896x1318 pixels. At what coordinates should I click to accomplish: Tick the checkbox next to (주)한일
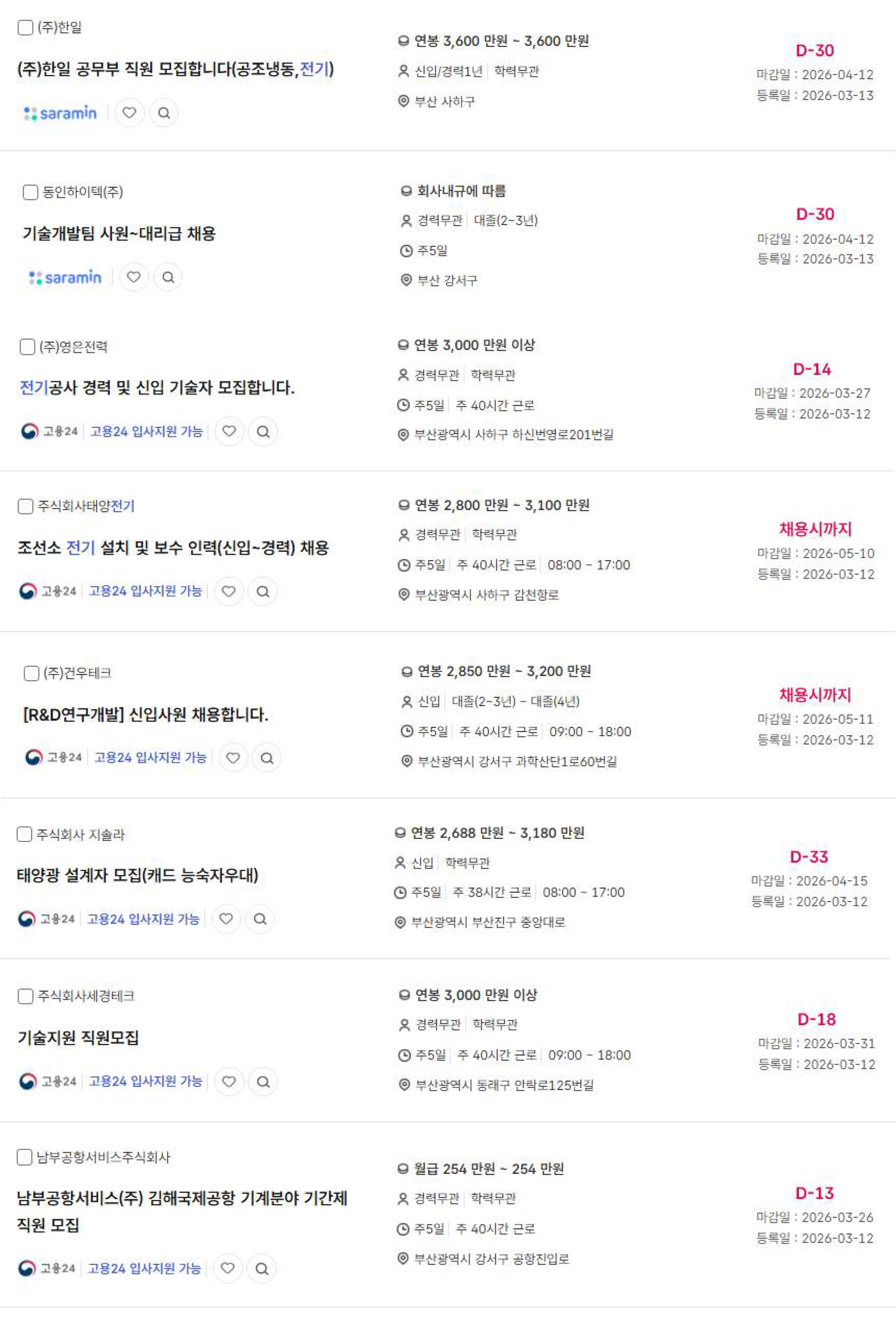point(25,27)
